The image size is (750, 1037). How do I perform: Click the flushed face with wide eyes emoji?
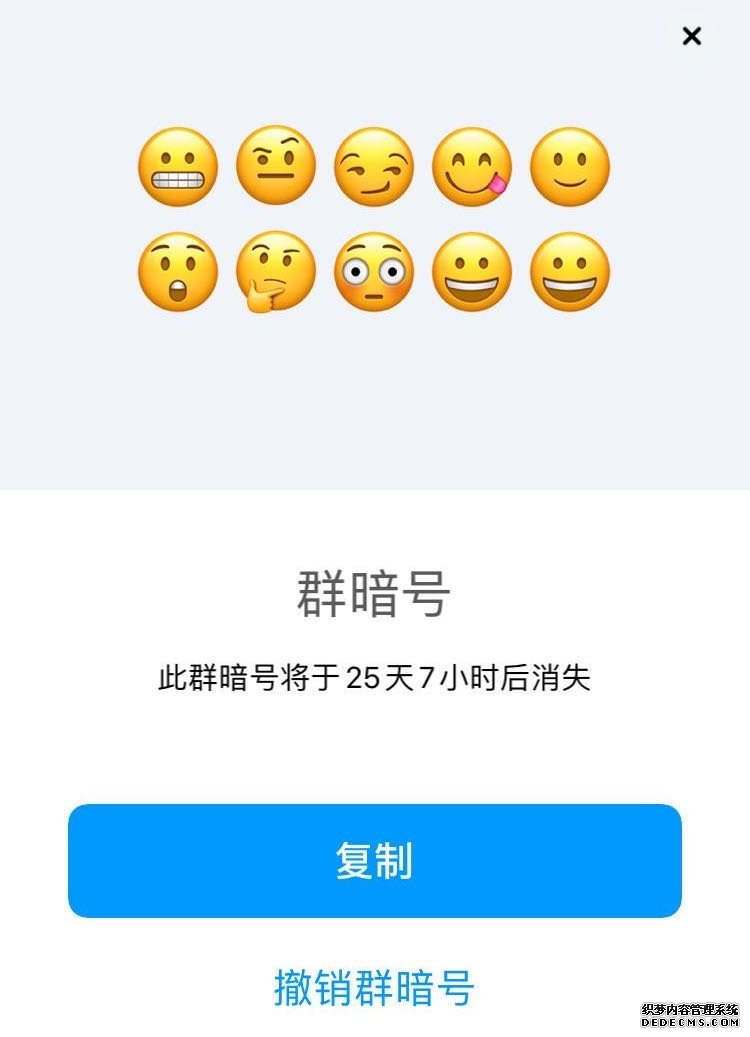click(x=374, y=270)
